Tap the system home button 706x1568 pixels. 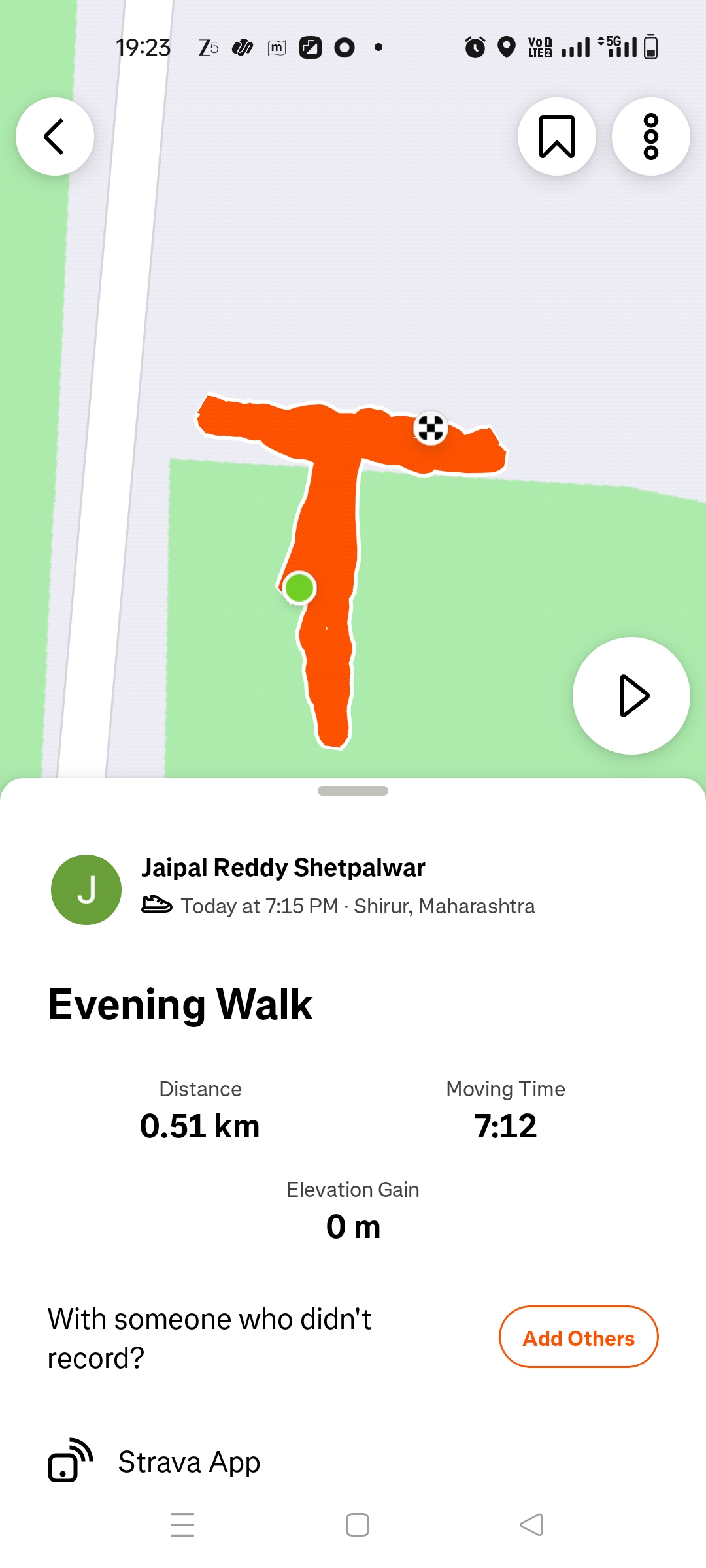coord(357,1525)
